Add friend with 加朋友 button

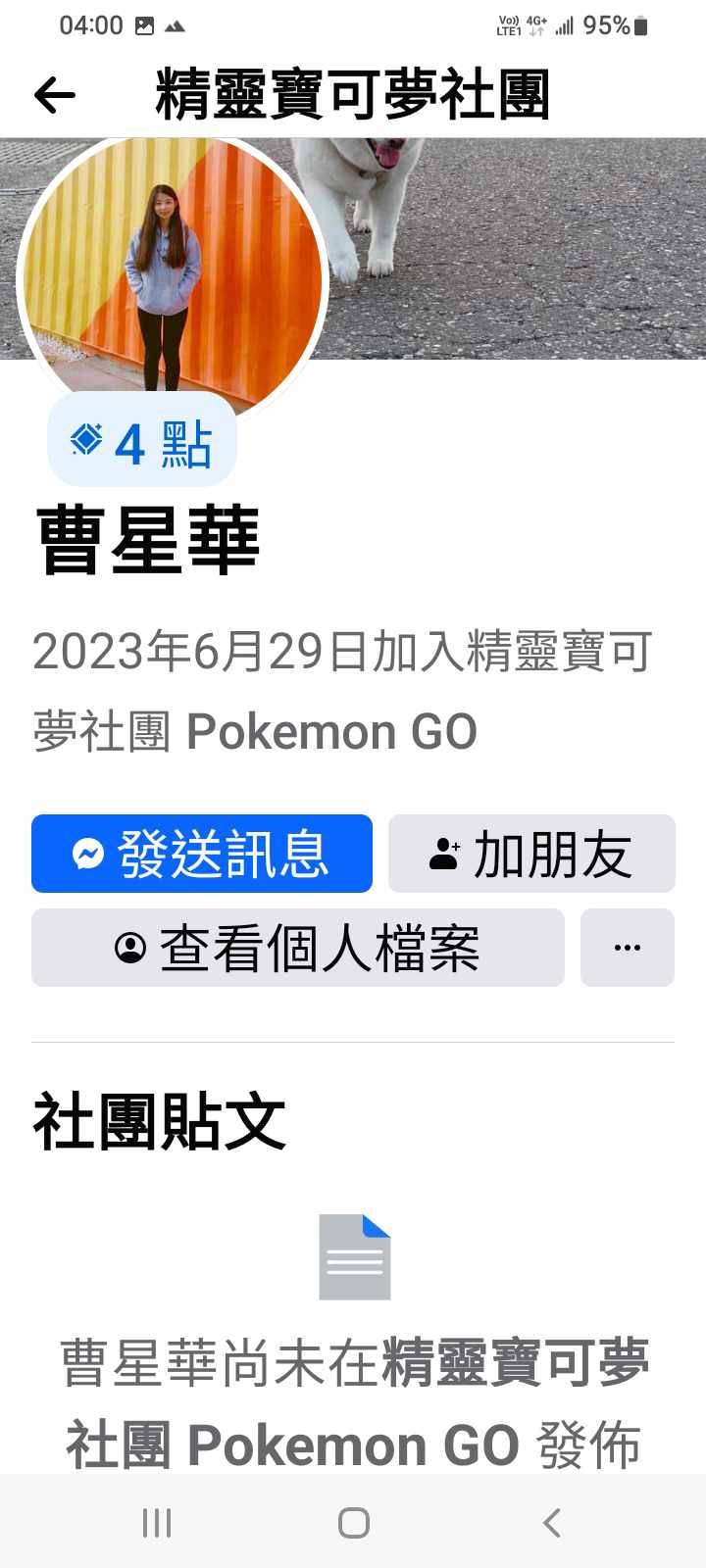pyautogui.click(x=531, y=854)
